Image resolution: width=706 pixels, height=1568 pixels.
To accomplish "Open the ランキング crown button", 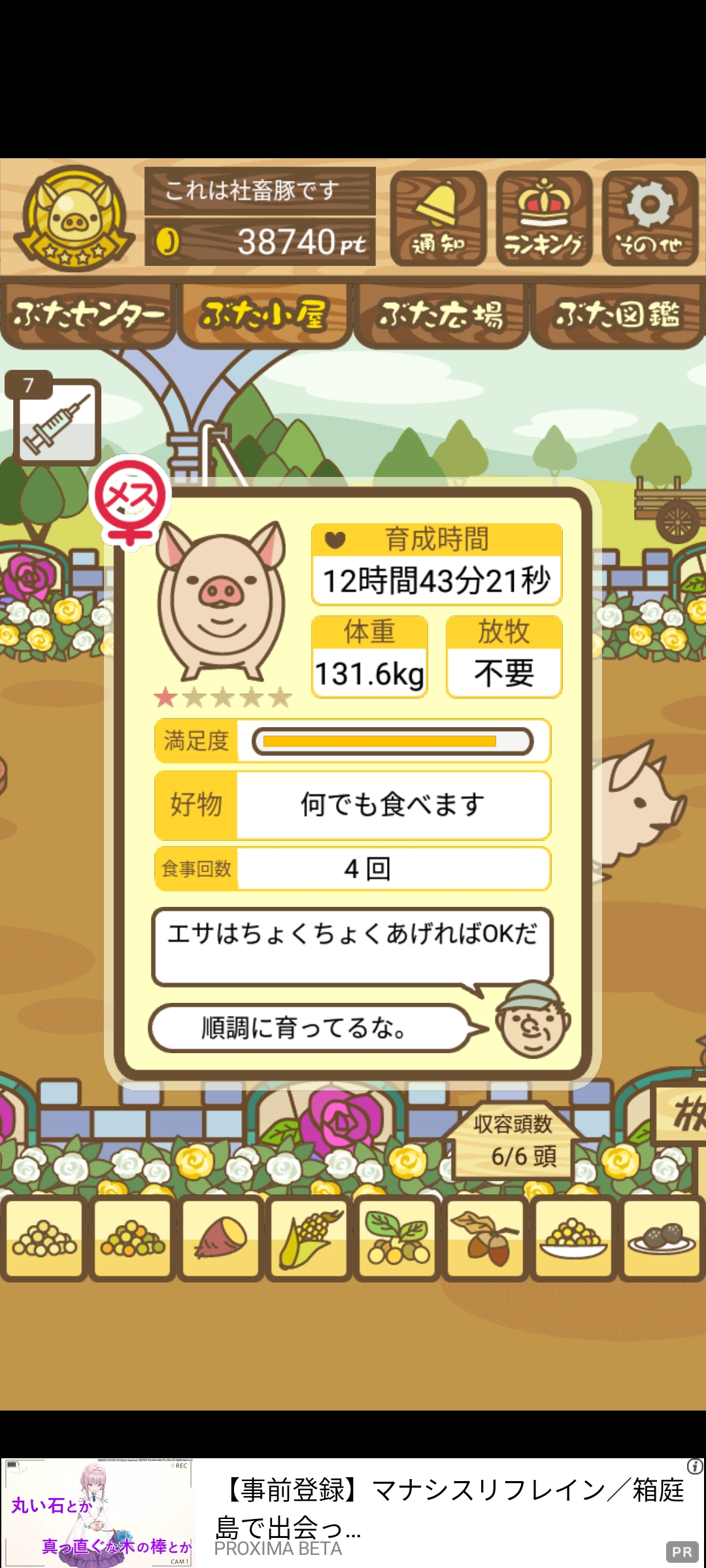I will [x=544, y=218].
